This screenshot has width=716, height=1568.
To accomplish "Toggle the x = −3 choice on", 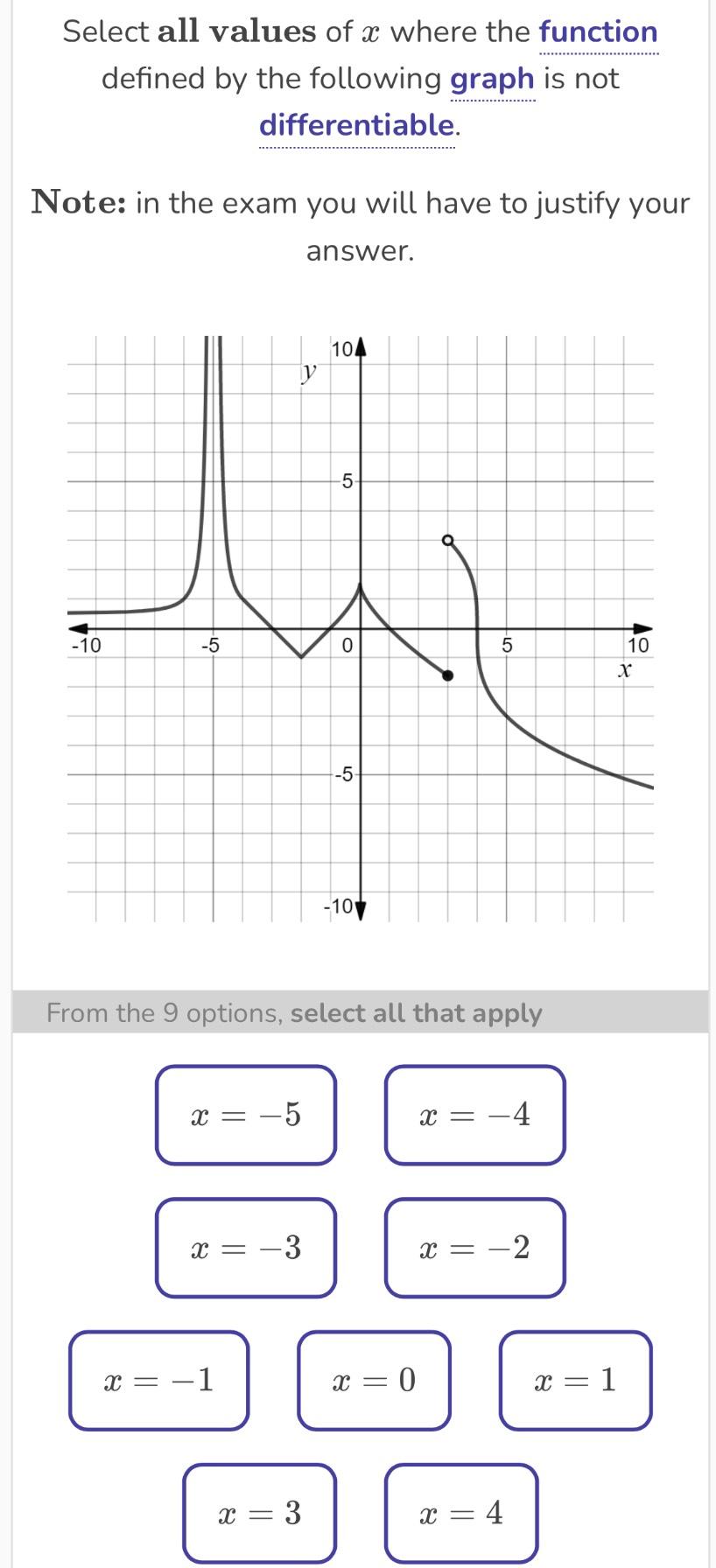I will 245,1248.
